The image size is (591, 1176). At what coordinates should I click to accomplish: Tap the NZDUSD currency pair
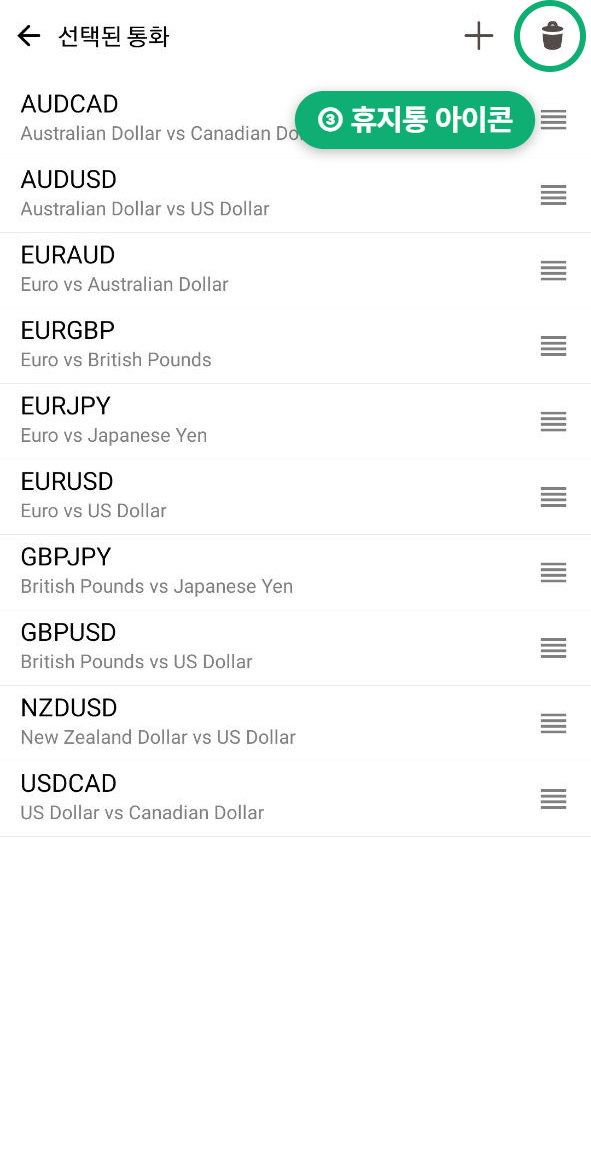point(296,723)
